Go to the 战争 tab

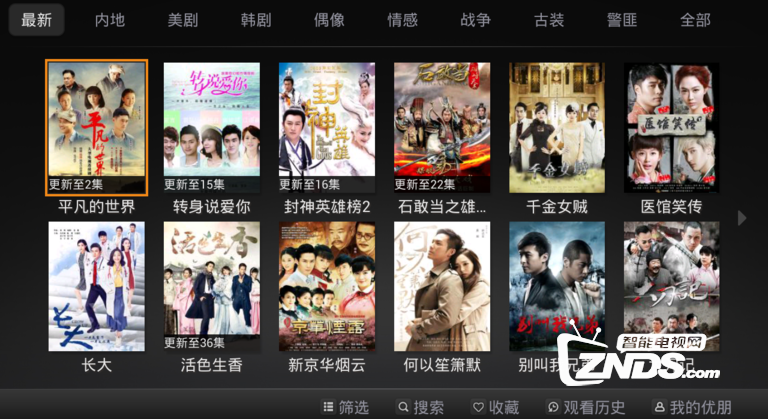(x=475, y=20)
